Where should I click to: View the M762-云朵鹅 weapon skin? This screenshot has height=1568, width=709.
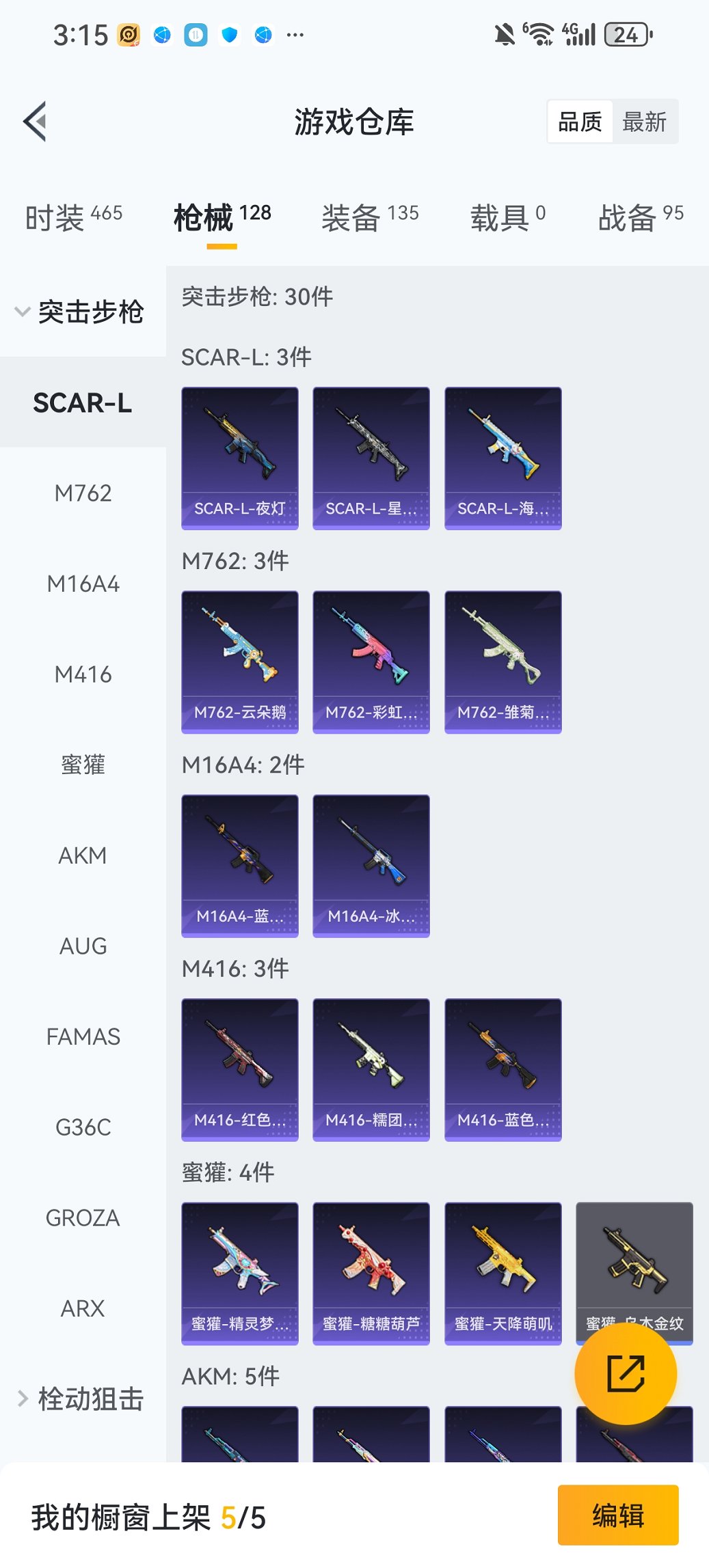coord(239,661)
